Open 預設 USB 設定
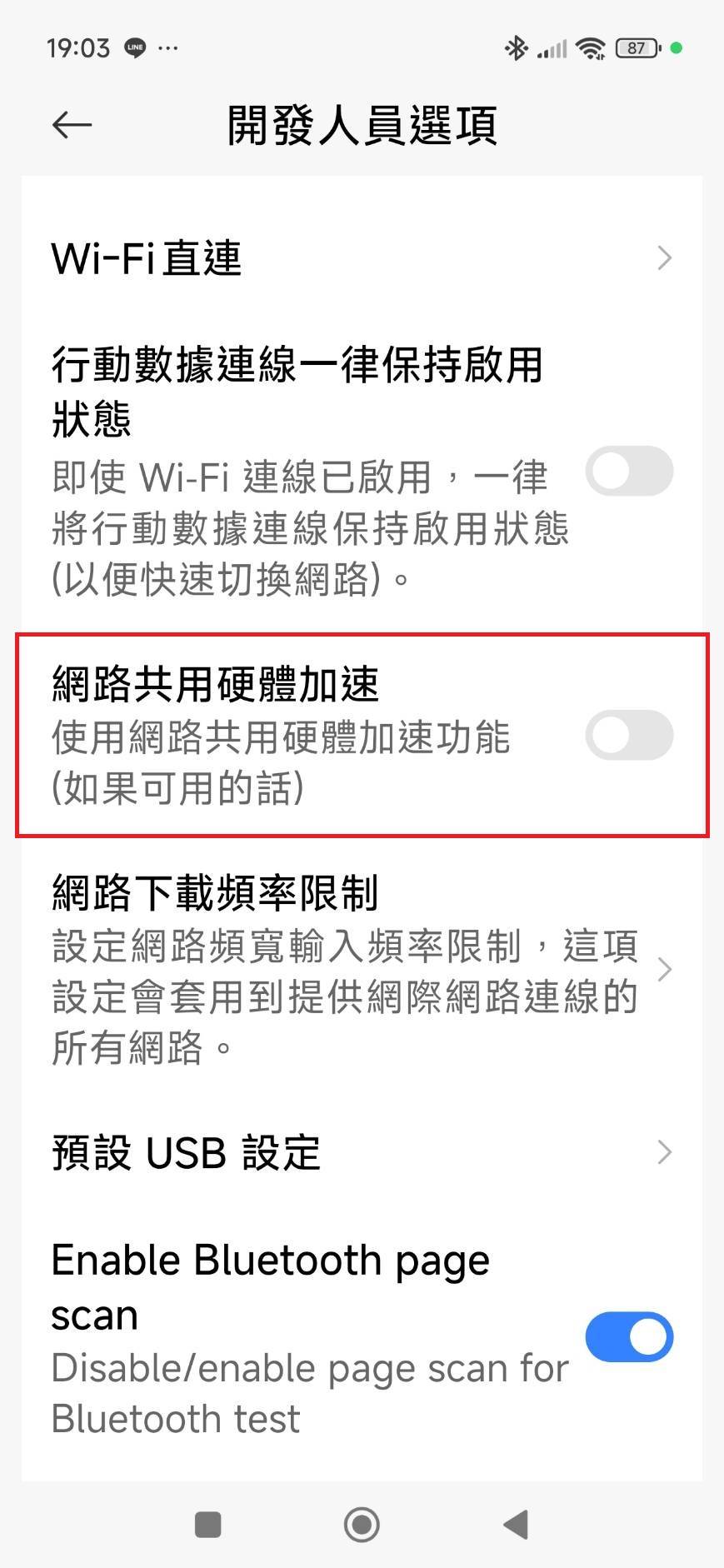Viewport: 724px width, 1568px height. tap(362, 1152)
